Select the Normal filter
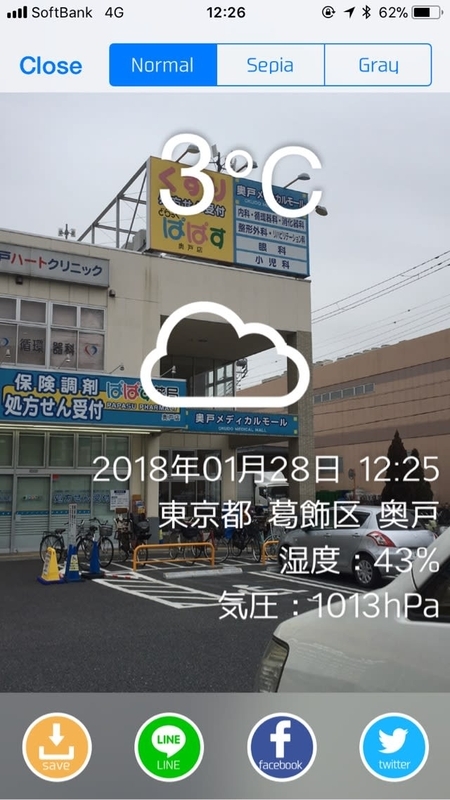The image size is (450, 800). click(163, 65)
